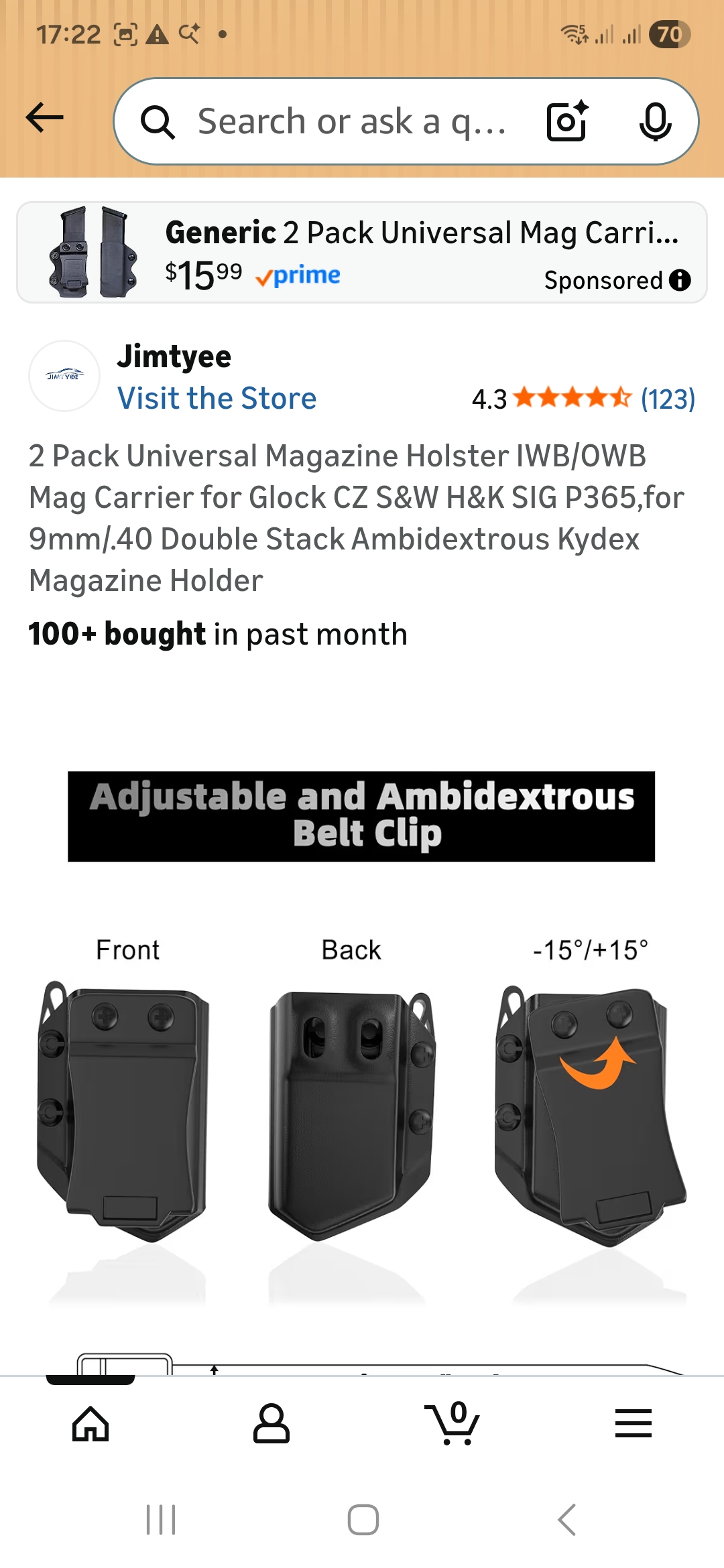Open the hamburger menu tab
This screenshot has width=724, height=1568.
pyautogui.click(x=633, y=1423)
